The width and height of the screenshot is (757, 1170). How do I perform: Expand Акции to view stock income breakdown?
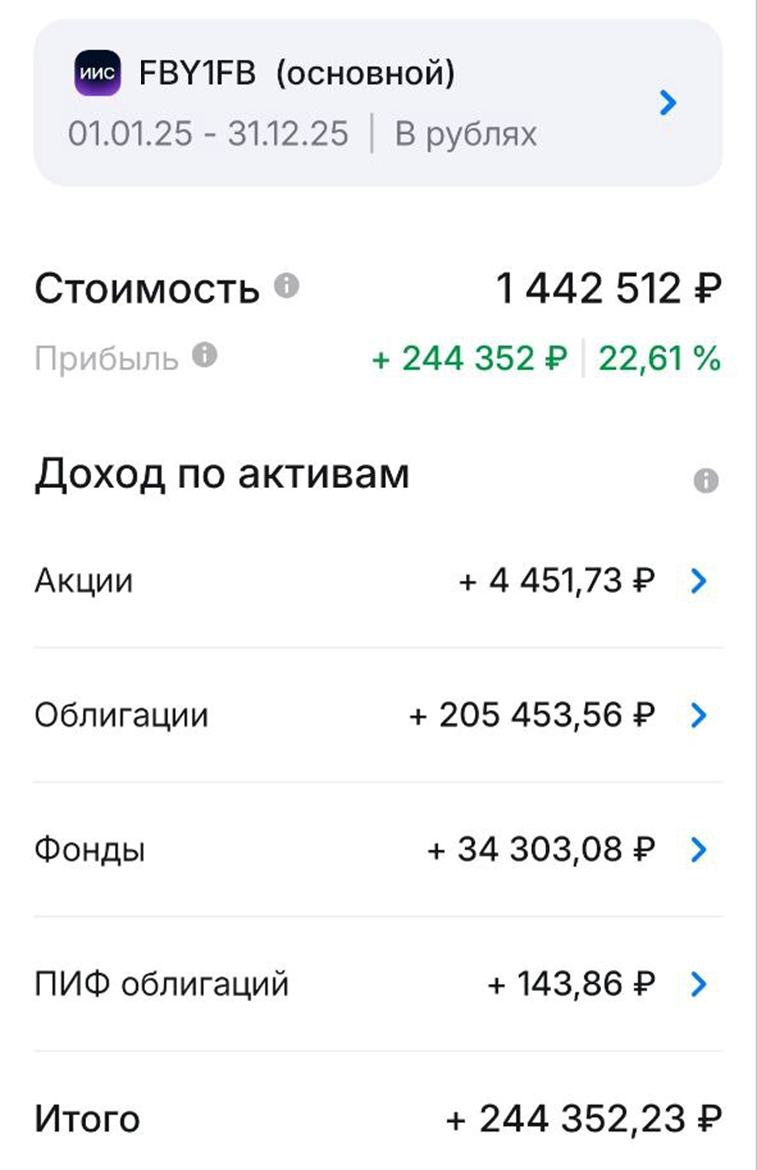(85, 581)
